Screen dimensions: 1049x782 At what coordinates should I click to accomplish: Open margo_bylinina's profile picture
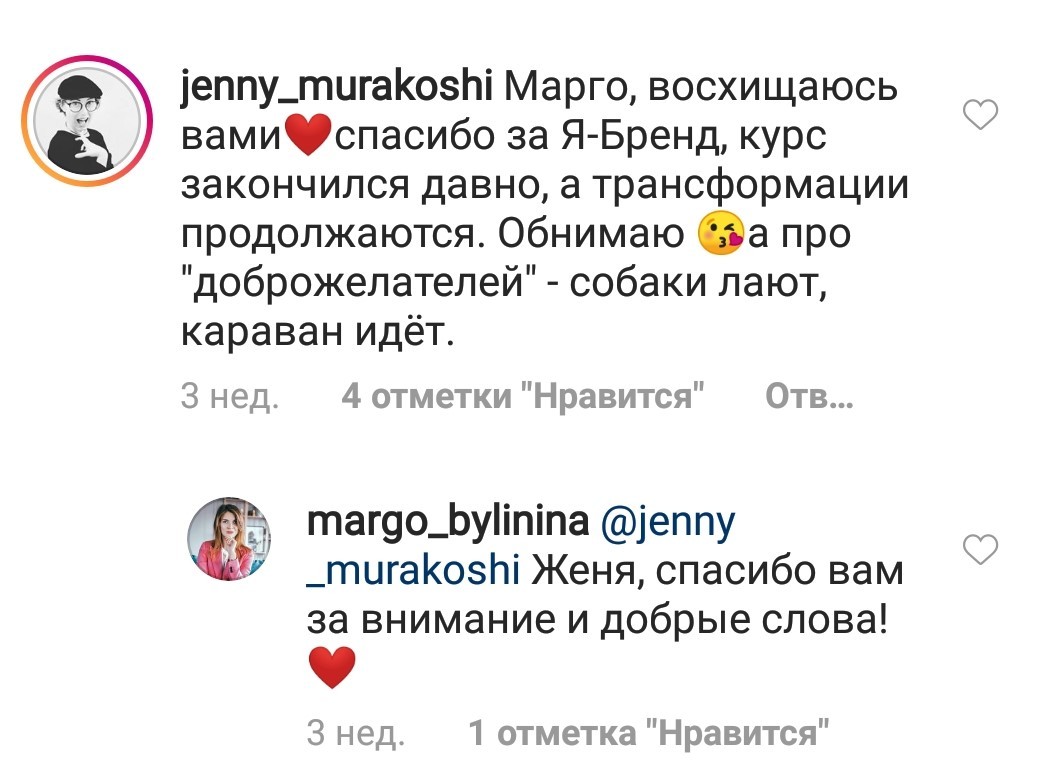point(230,539)
